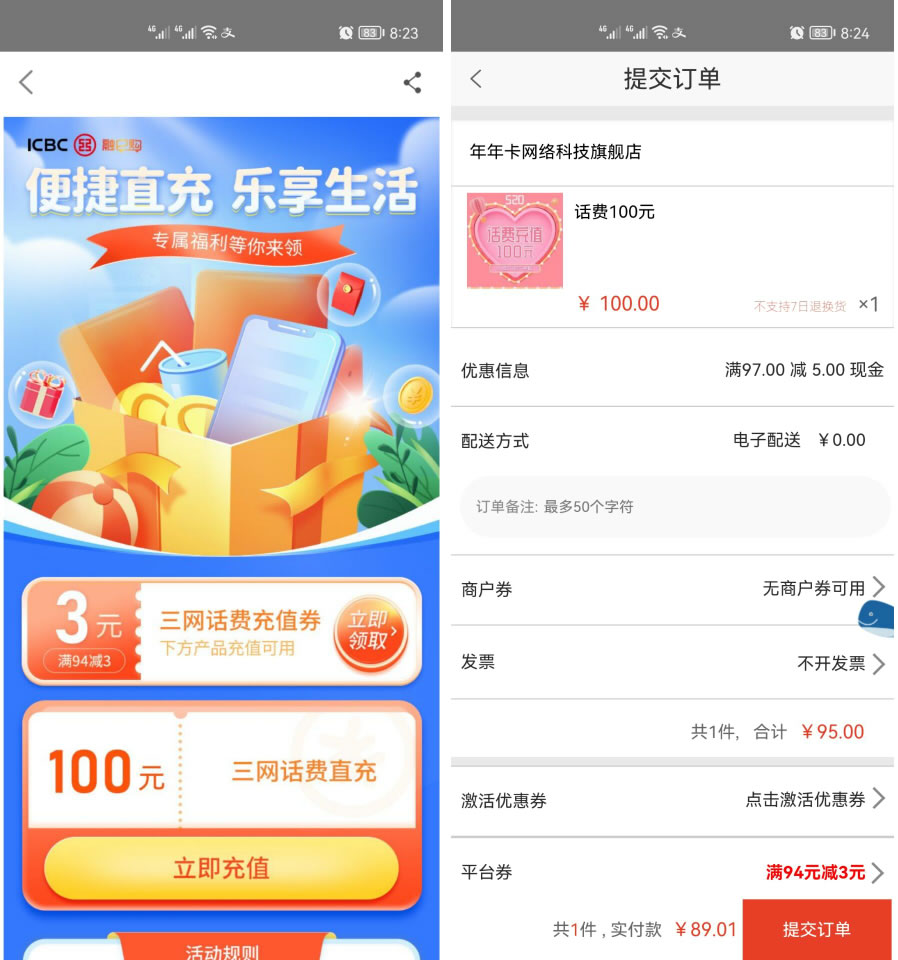This screenshot has height=960, width=898.
Task: Submit the order with 提交订单
Action: click(816, 929)
